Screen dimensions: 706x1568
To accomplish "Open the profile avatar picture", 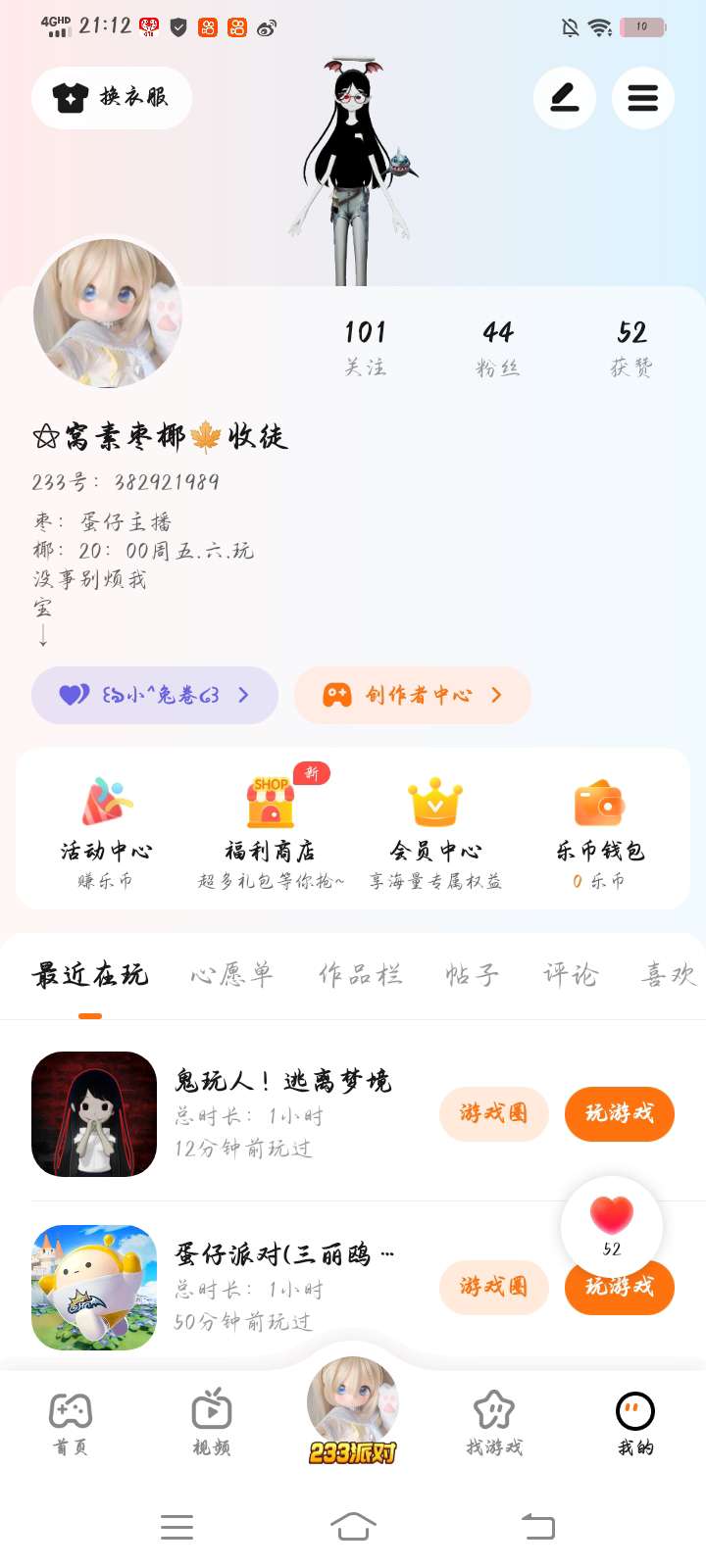I will click(x=108, y=314).
